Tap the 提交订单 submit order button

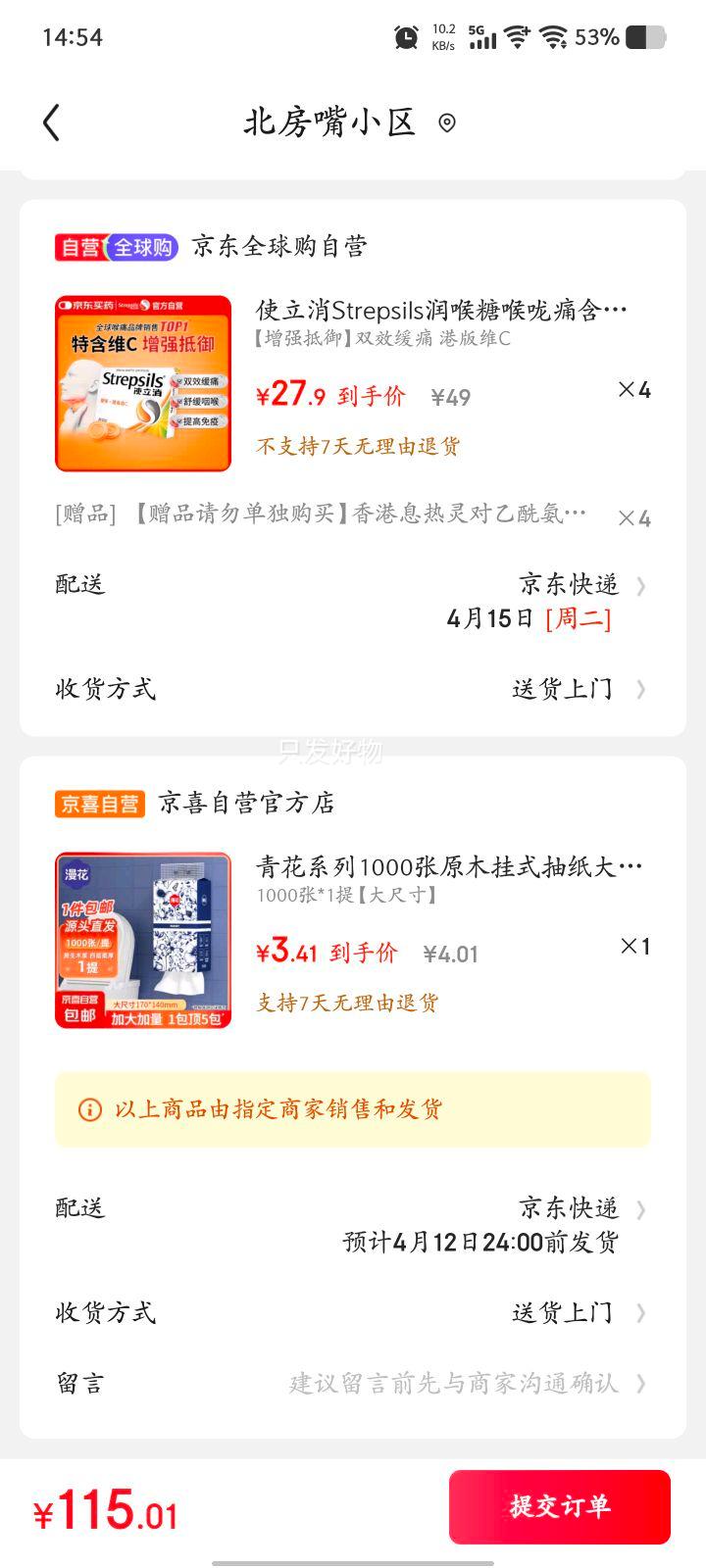tap(560, 1506)
